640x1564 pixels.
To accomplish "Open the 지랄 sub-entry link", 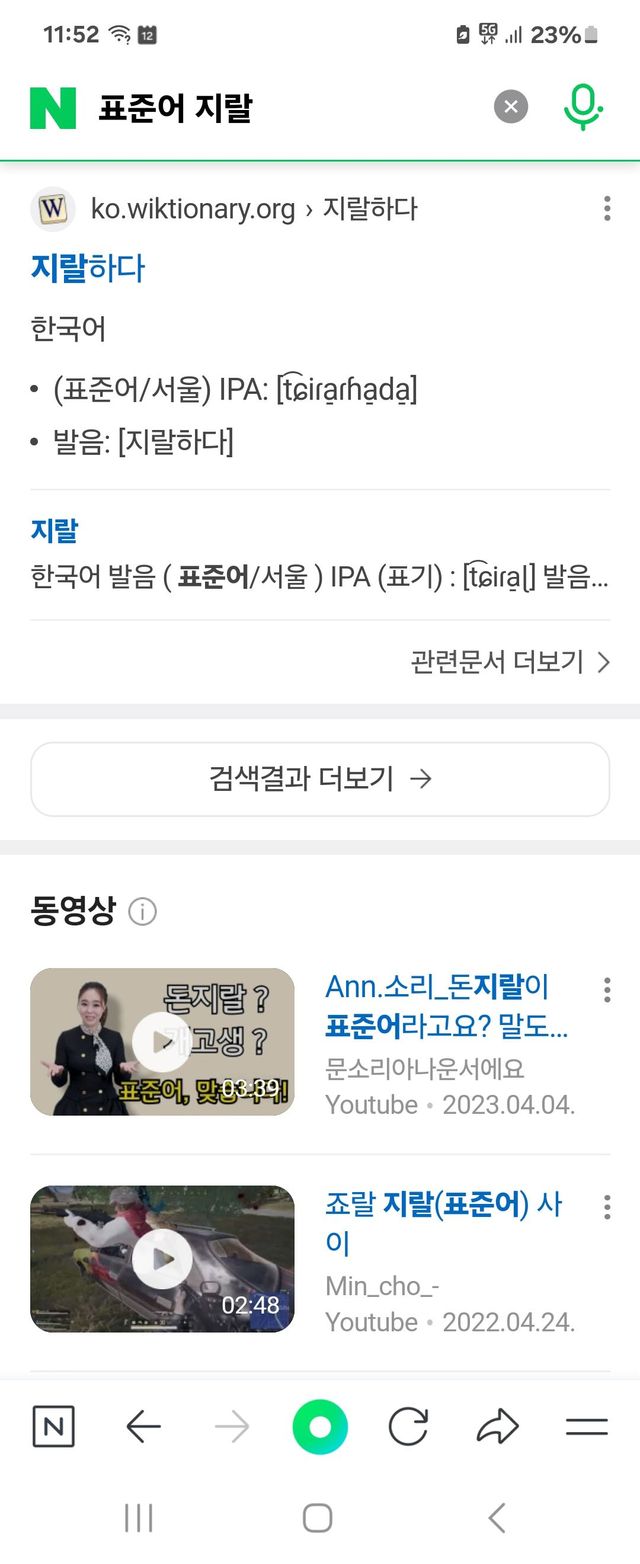I will [54, 530].
